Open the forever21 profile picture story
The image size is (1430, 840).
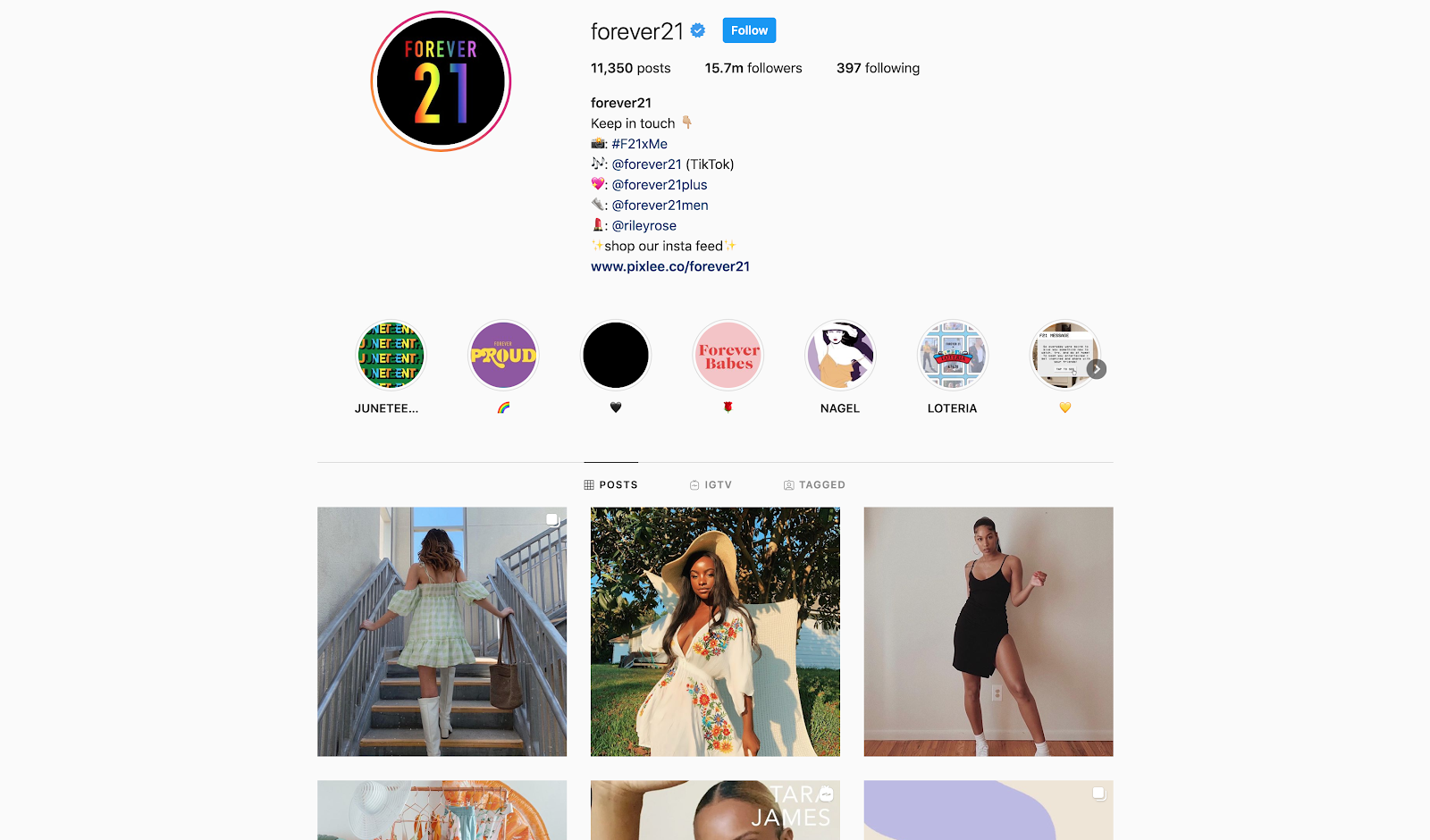(441, 81)
